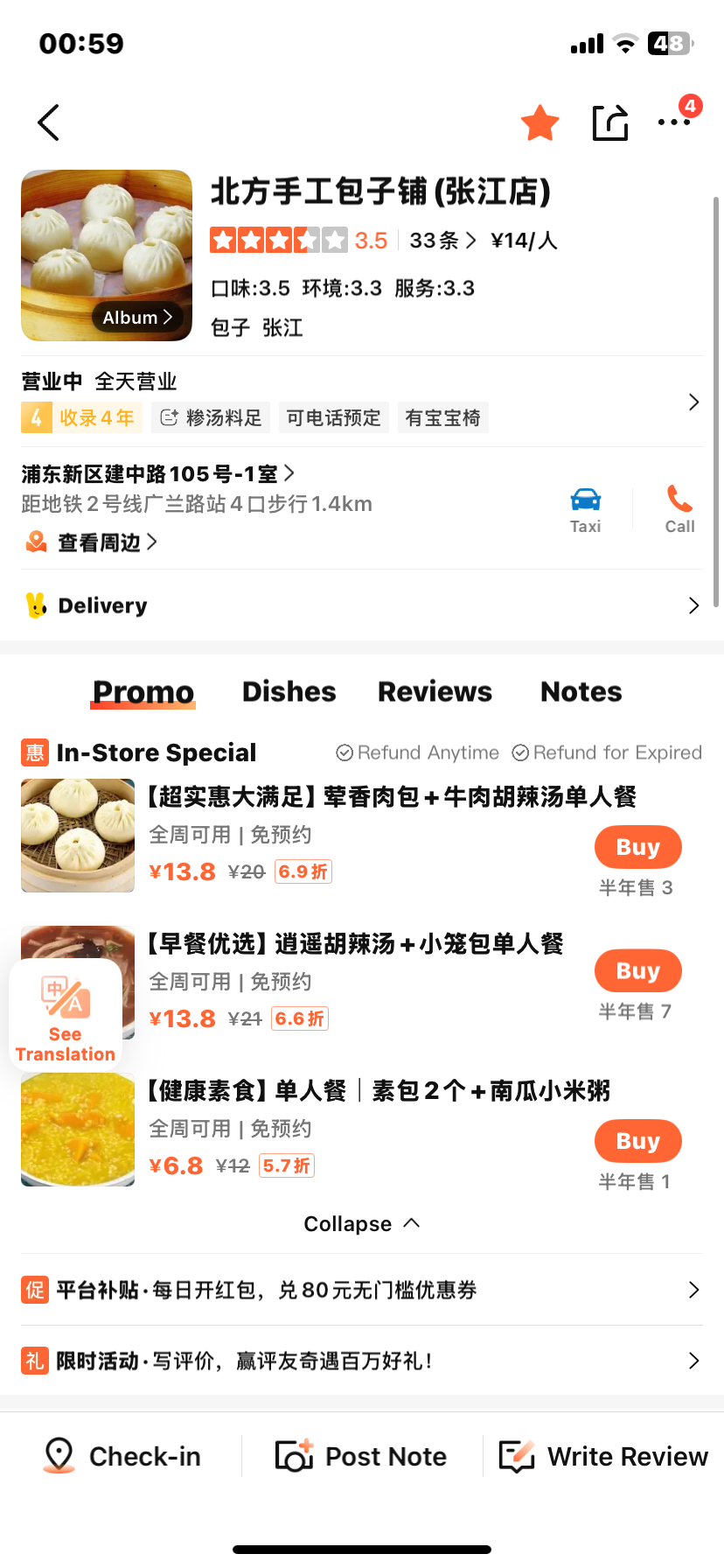724x1568 pixels.
Task: Buy the 荤香肉包+牛肉胡辣汤 set meal
Action: coord(637,847)
